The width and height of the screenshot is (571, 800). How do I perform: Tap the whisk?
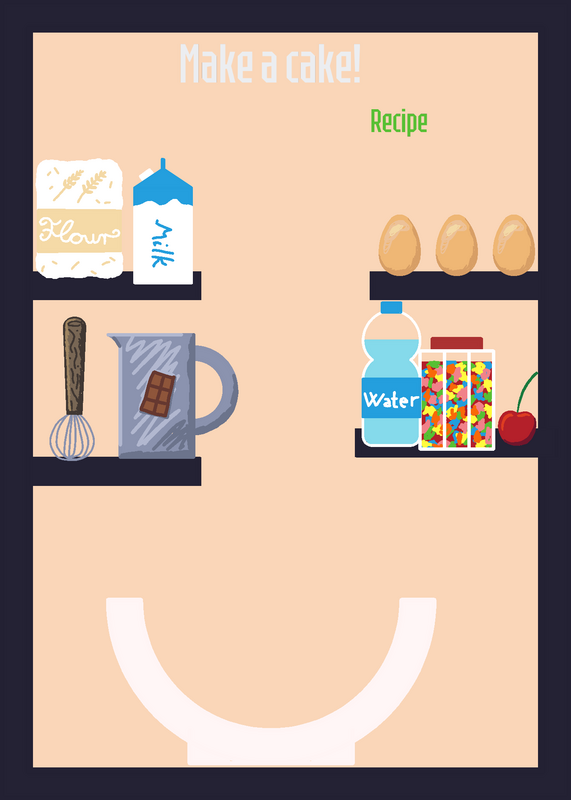(x=72, y=389)
